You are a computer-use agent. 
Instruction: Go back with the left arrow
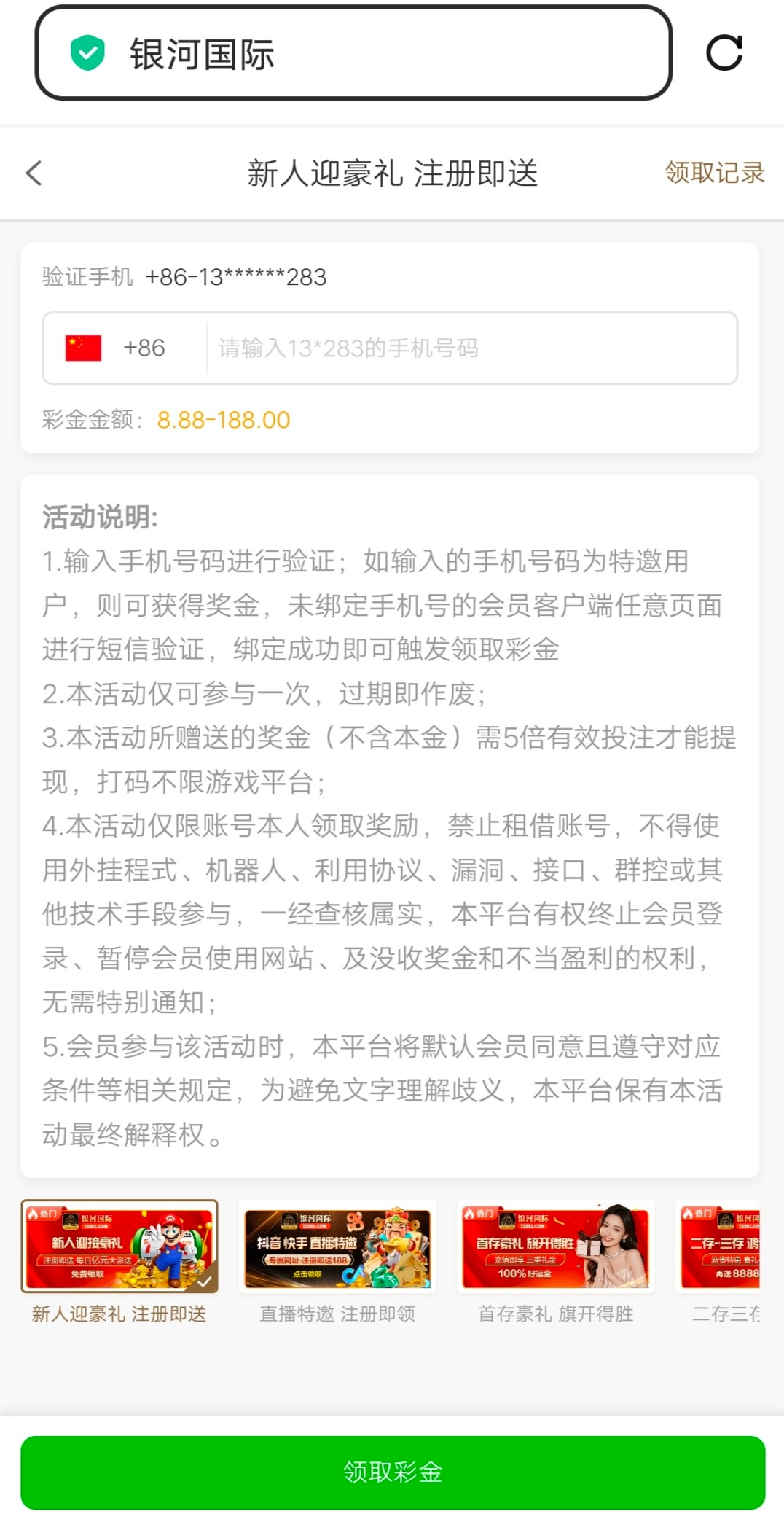[x=34, y=173]
